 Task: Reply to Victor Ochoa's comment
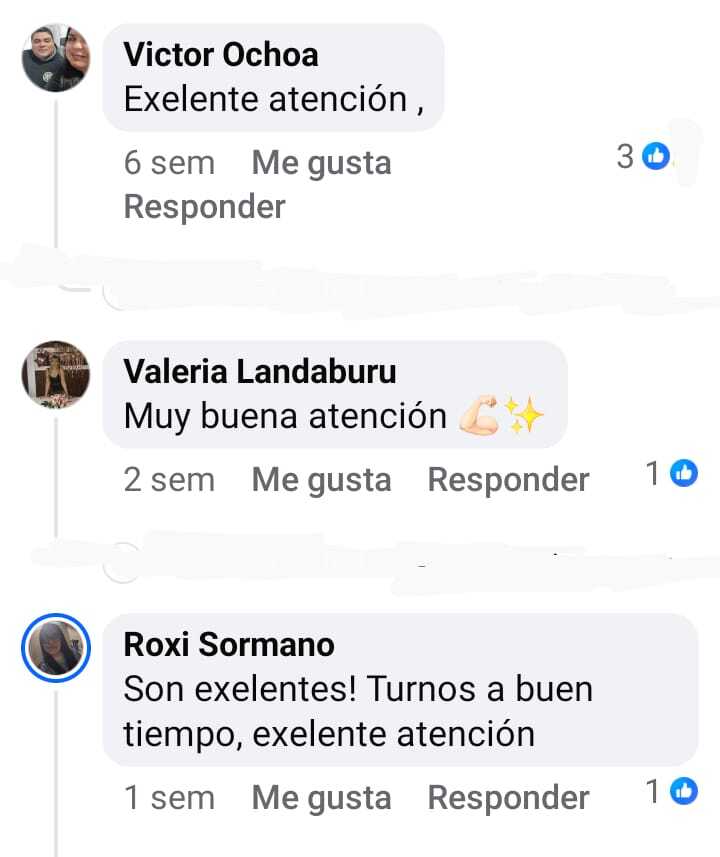204,207
